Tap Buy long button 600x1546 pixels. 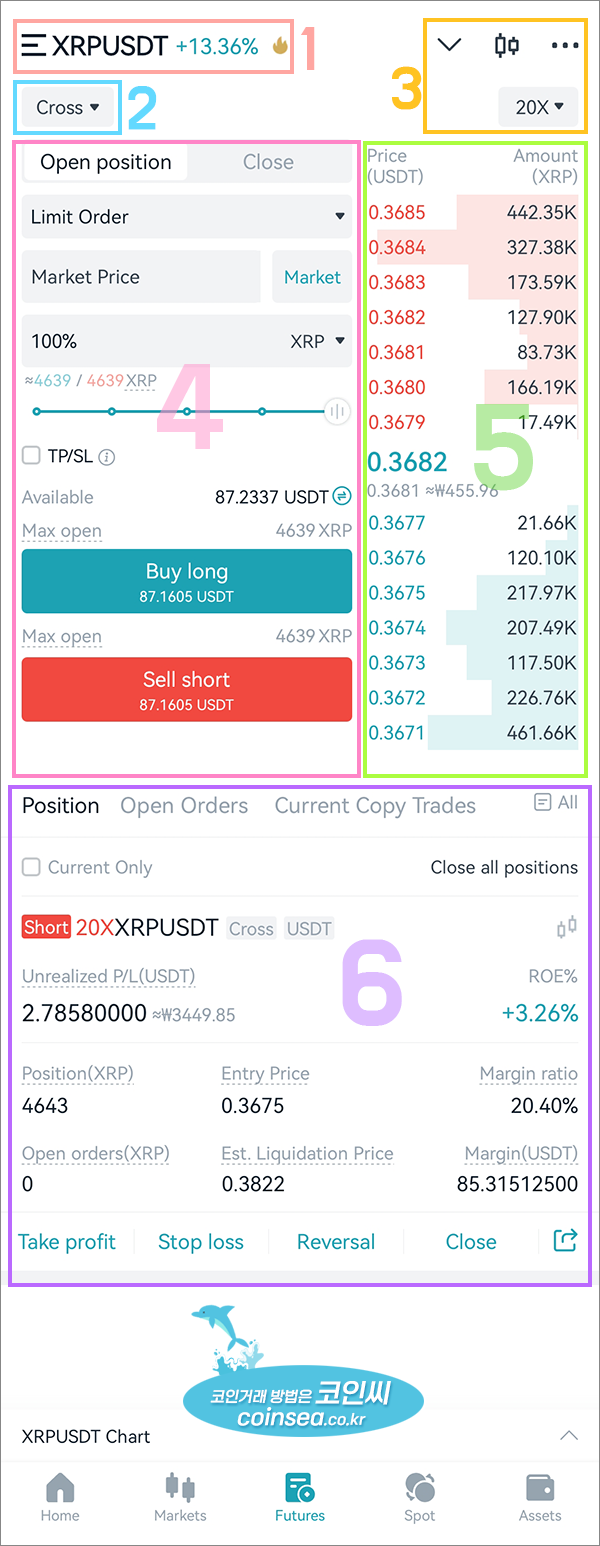point(186,581)
